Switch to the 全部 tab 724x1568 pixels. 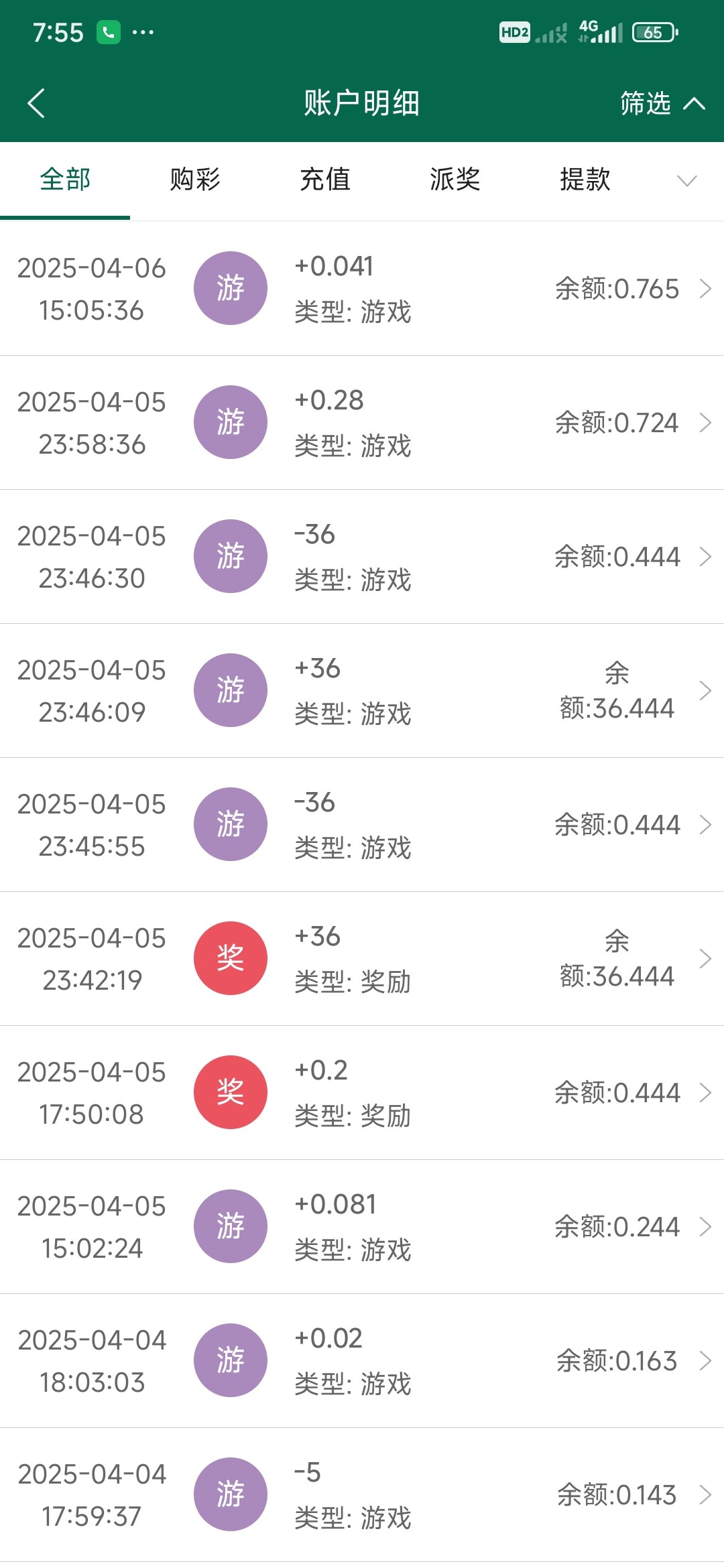pyautogui.click(x=65, y=180)
